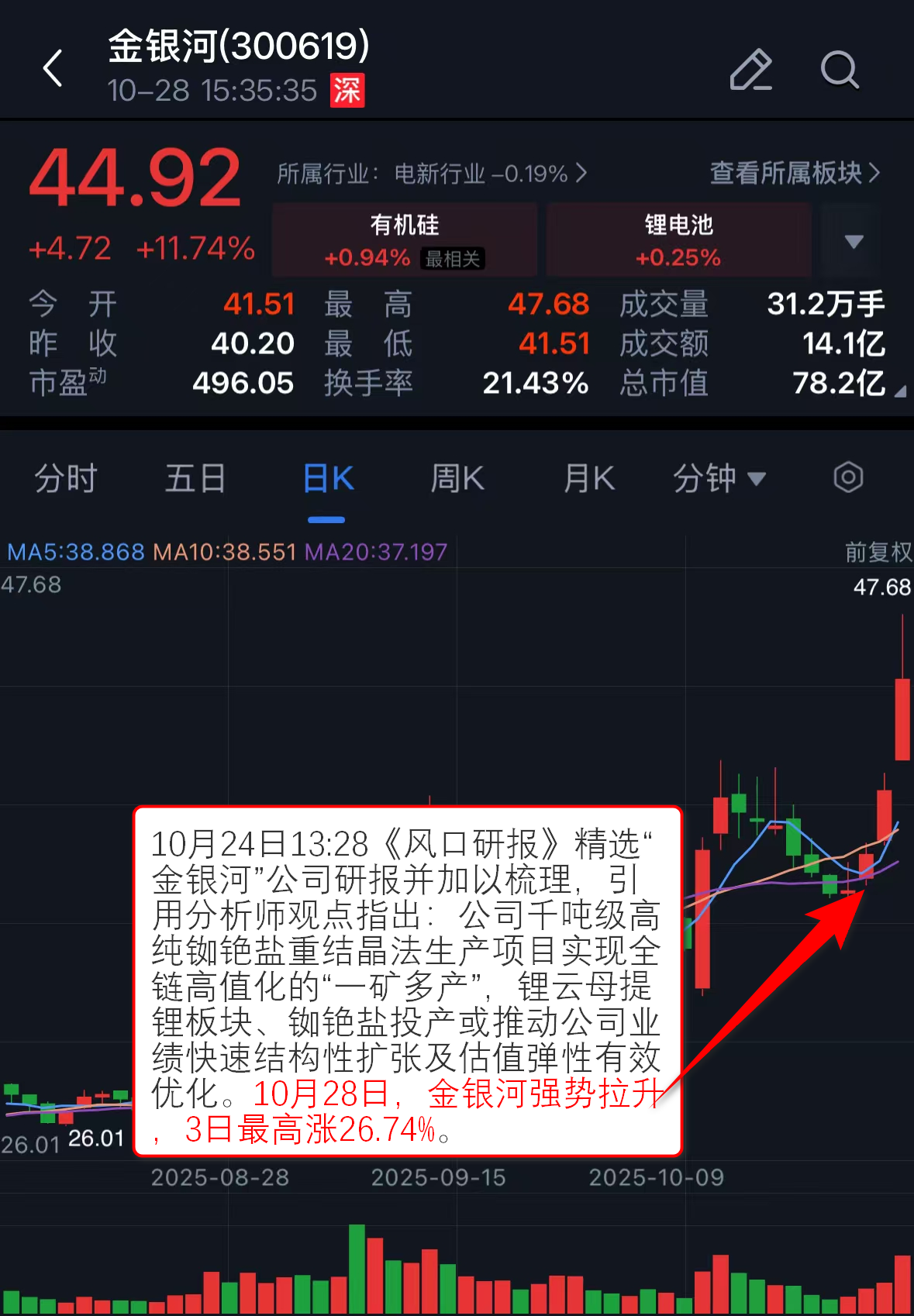Switch to the 五日 chart tab

coord(195,478)
